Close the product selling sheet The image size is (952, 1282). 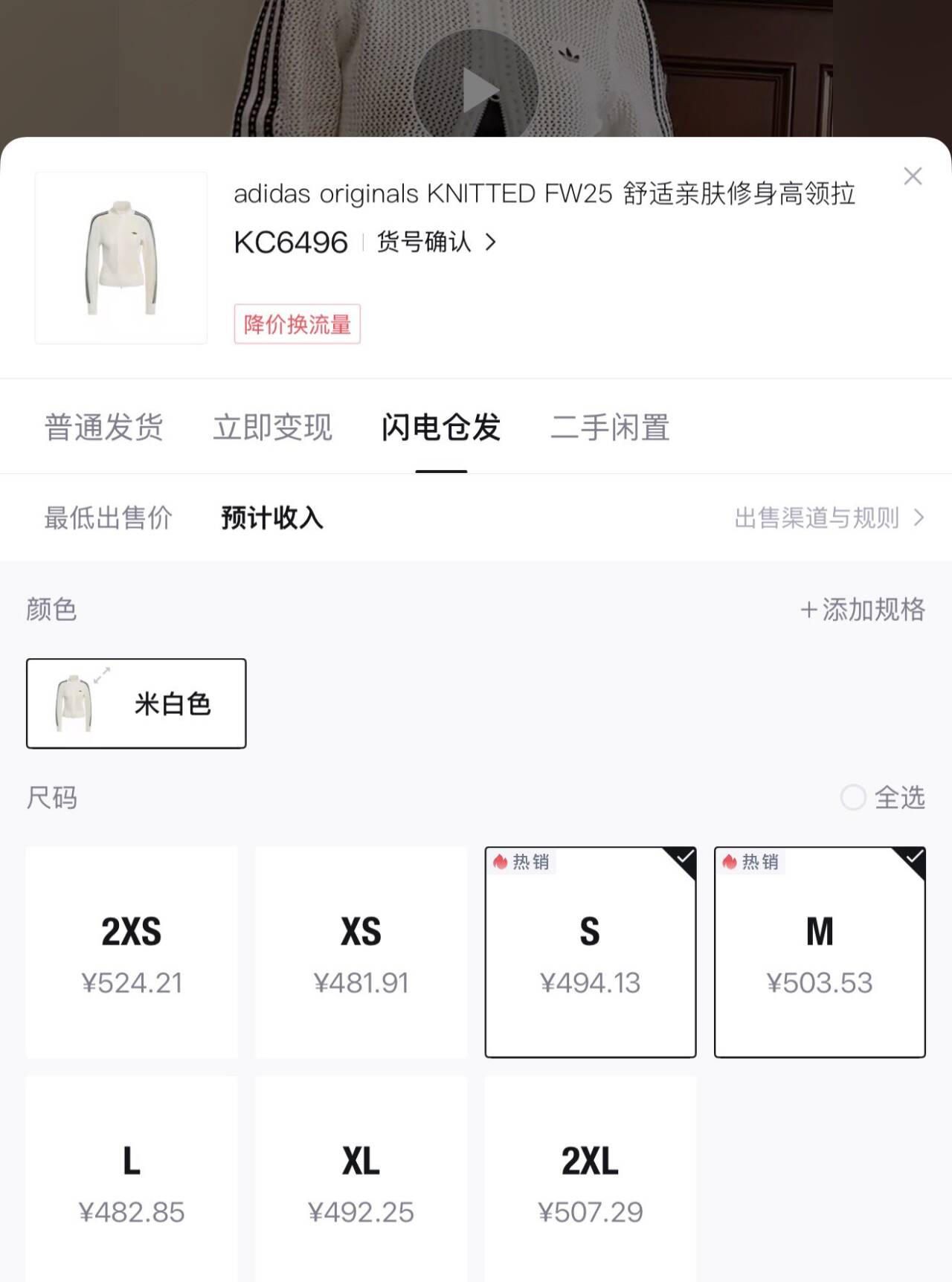pos(913,176)
